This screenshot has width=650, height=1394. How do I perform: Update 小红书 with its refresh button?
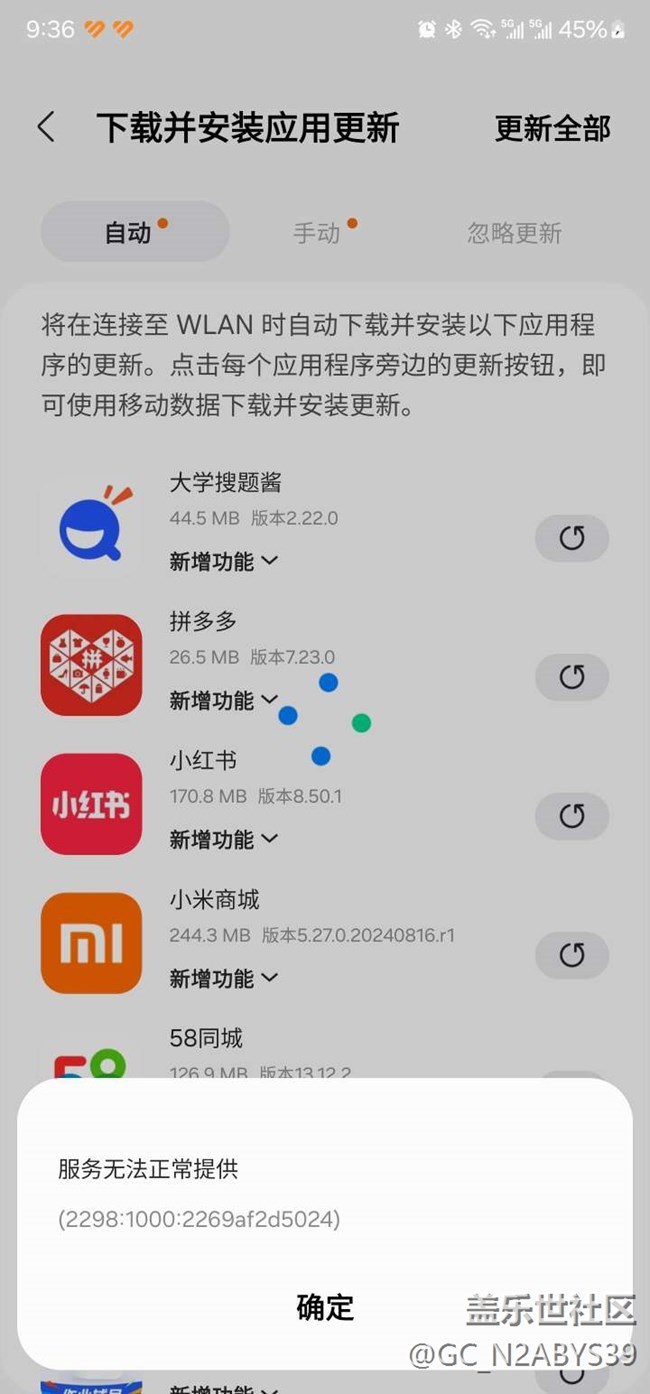click(x=572, y=817)
